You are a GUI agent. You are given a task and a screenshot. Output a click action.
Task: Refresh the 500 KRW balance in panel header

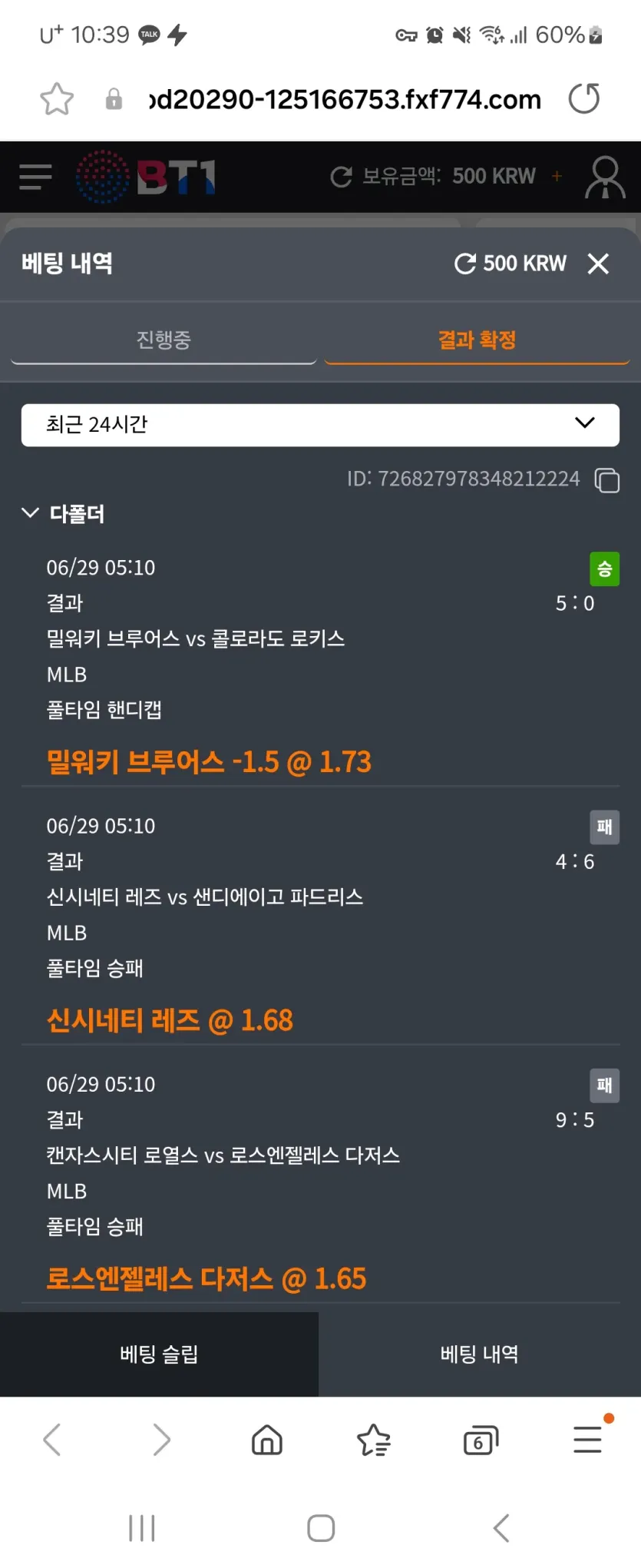pyautogui.click(x=464, y=264)
